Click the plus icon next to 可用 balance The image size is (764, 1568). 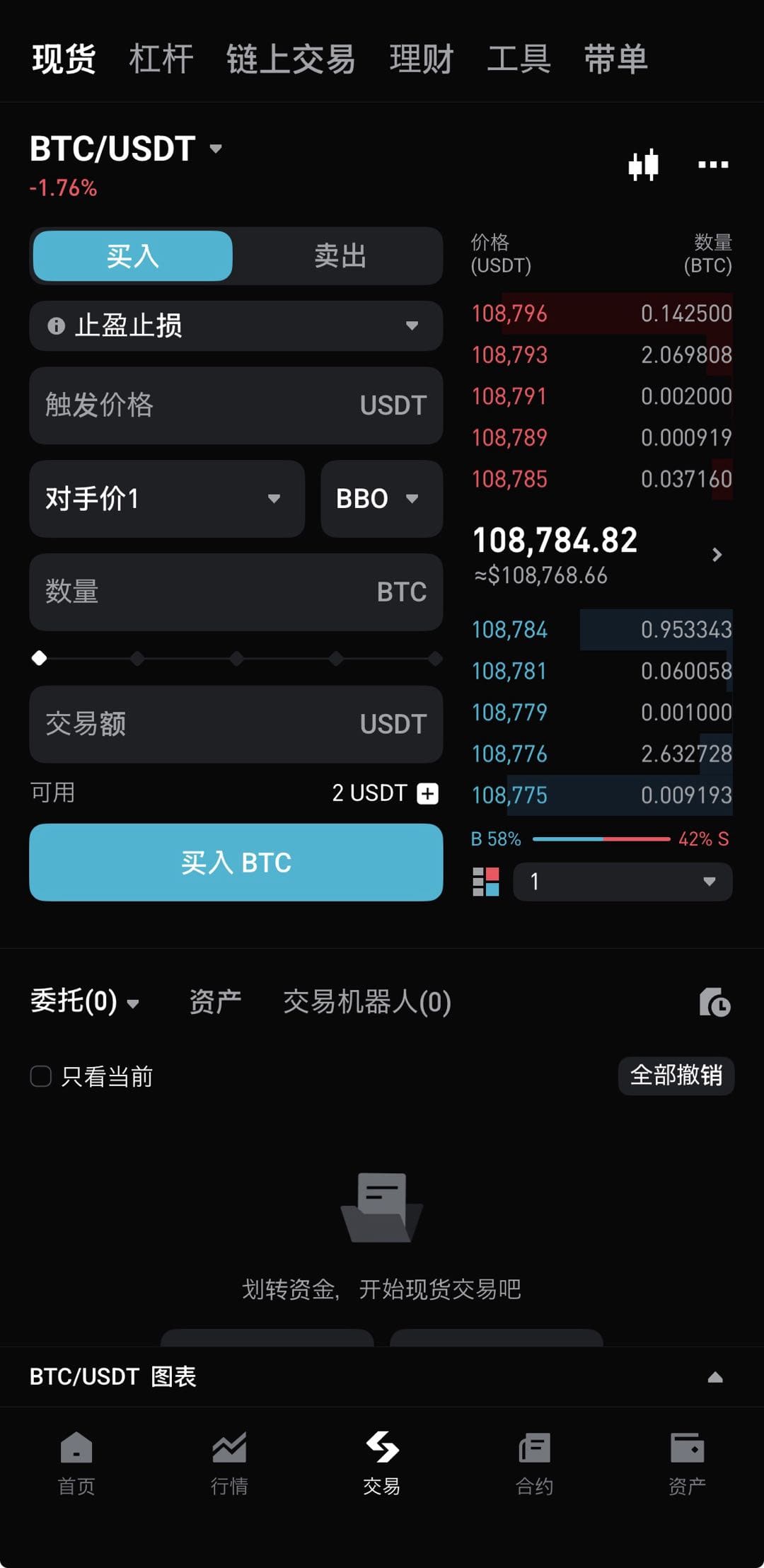point(427,793)
